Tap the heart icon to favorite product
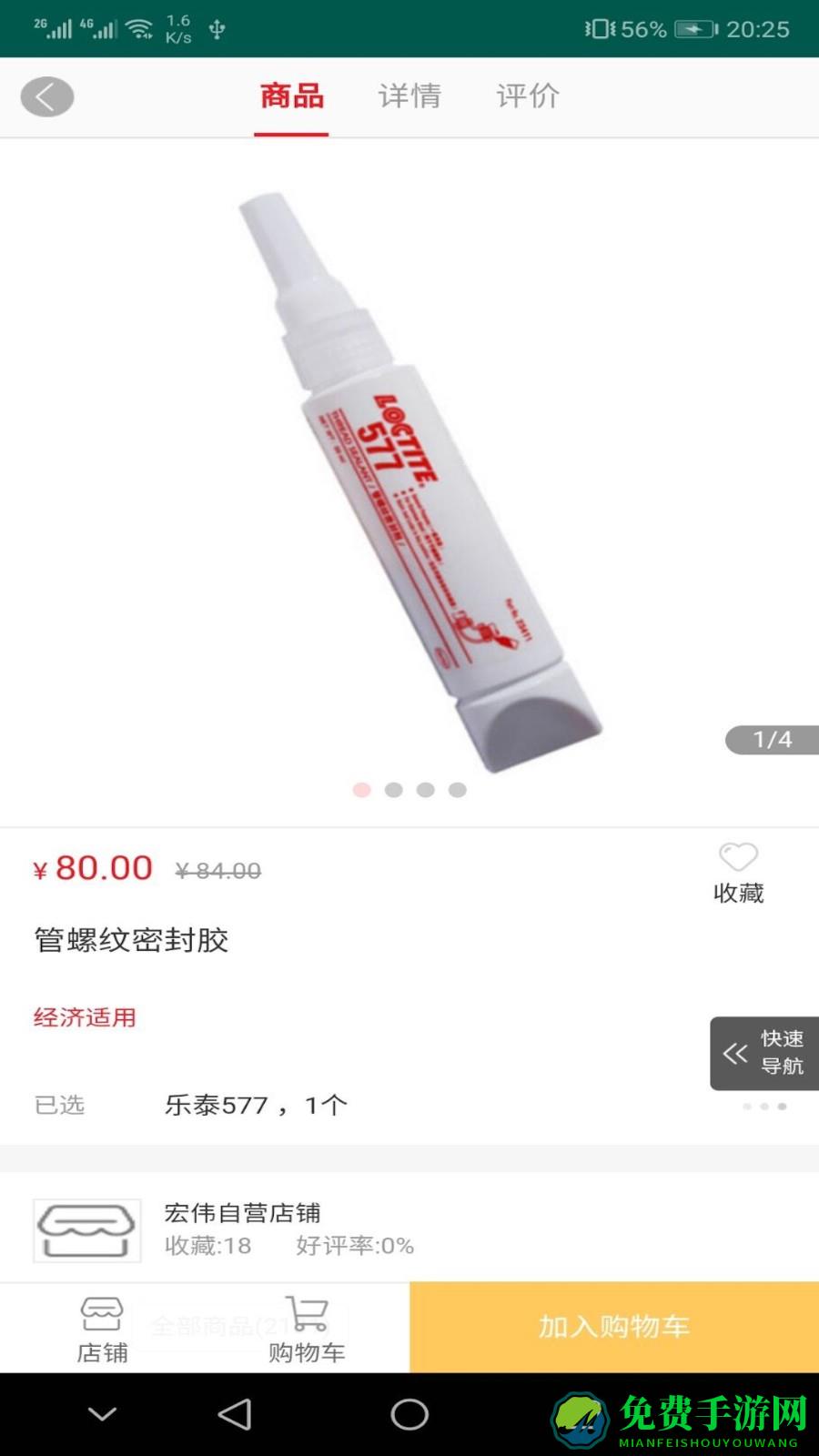This screenshot has height=1456, width=819. click(x=736, y=855)
